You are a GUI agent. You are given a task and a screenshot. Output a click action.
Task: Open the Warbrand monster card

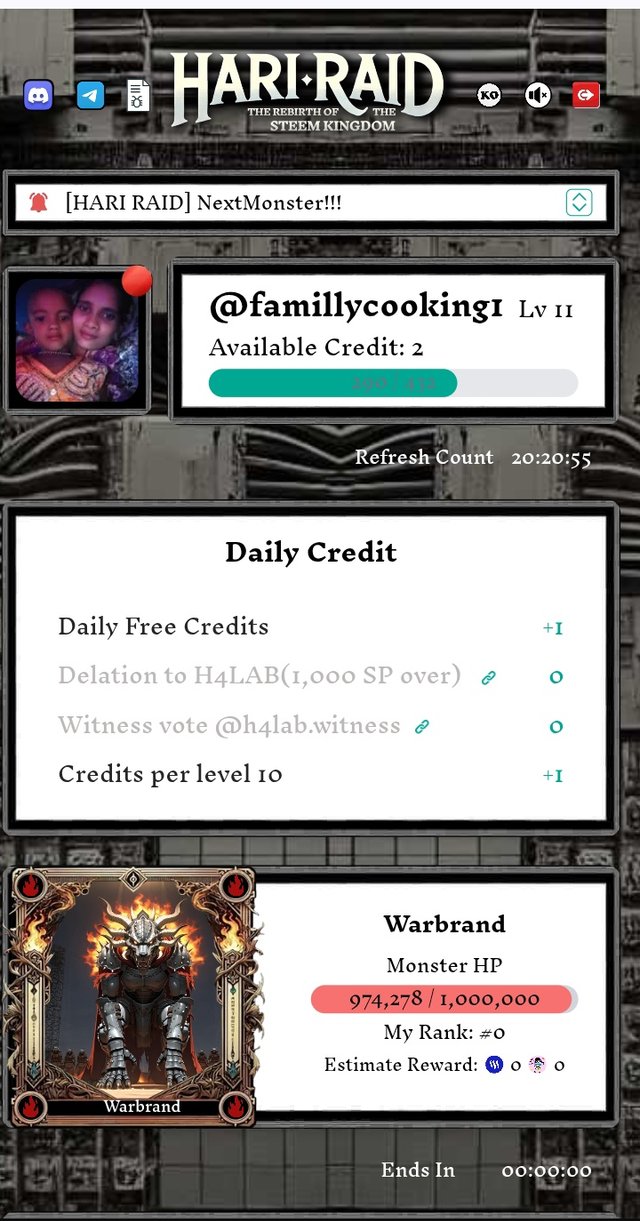point(133,995)
